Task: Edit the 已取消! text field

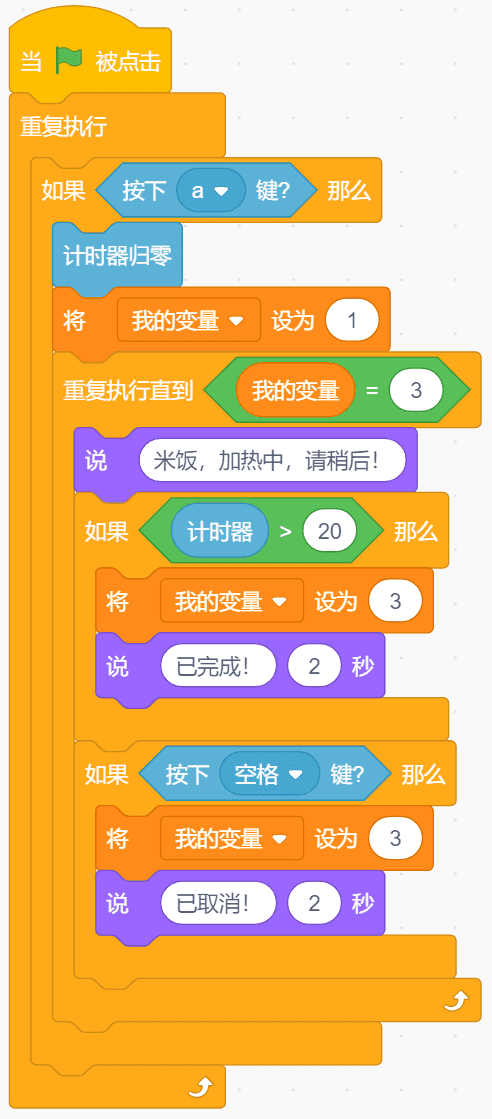Action: 218,904
